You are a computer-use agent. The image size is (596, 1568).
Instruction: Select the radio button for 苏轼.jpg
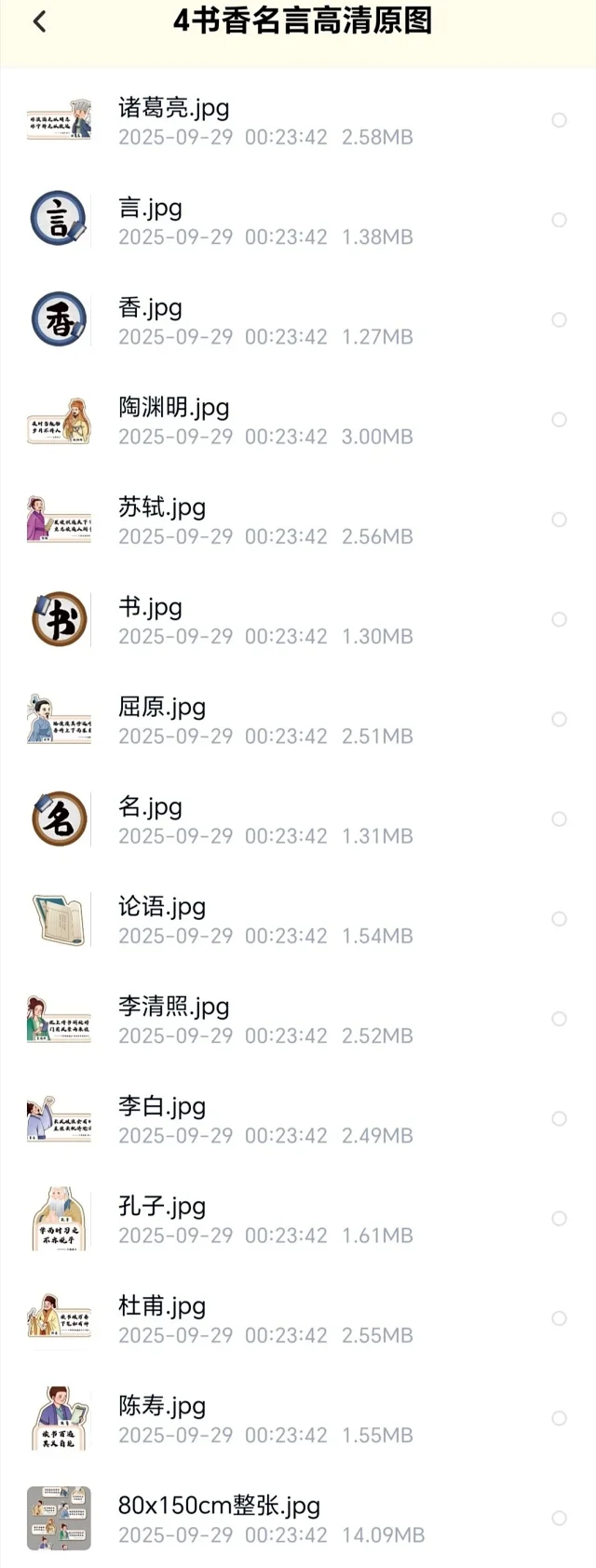tap(559, 520)
